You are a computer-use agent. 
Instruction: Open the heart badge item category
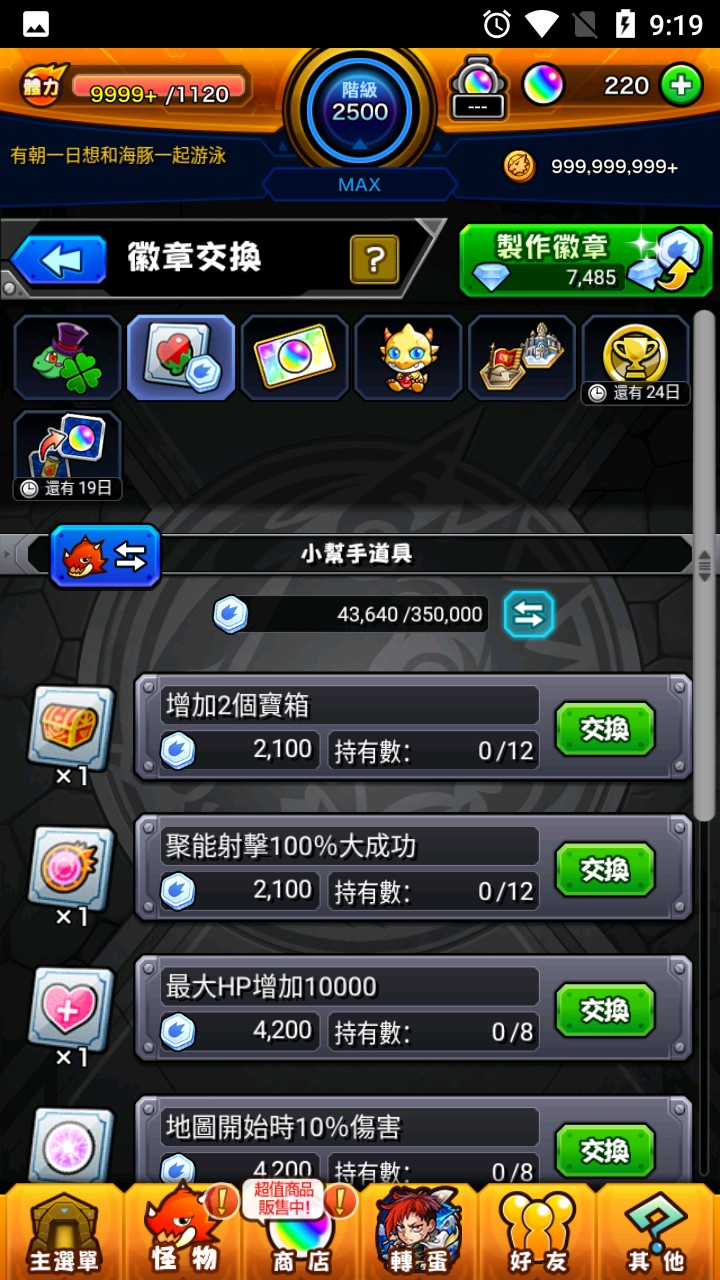[181, 357]
